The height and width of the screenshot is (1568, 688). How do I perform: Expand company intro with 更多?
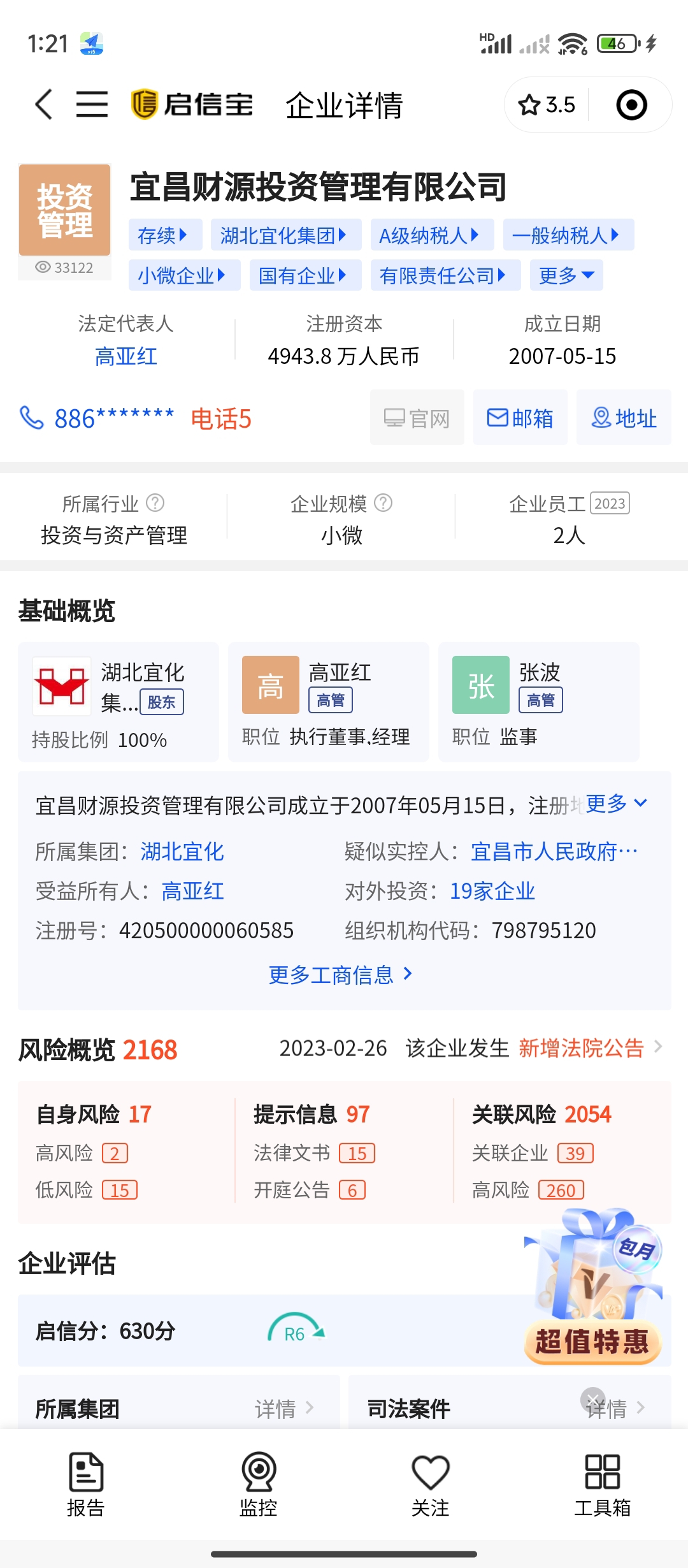point(615,804)
